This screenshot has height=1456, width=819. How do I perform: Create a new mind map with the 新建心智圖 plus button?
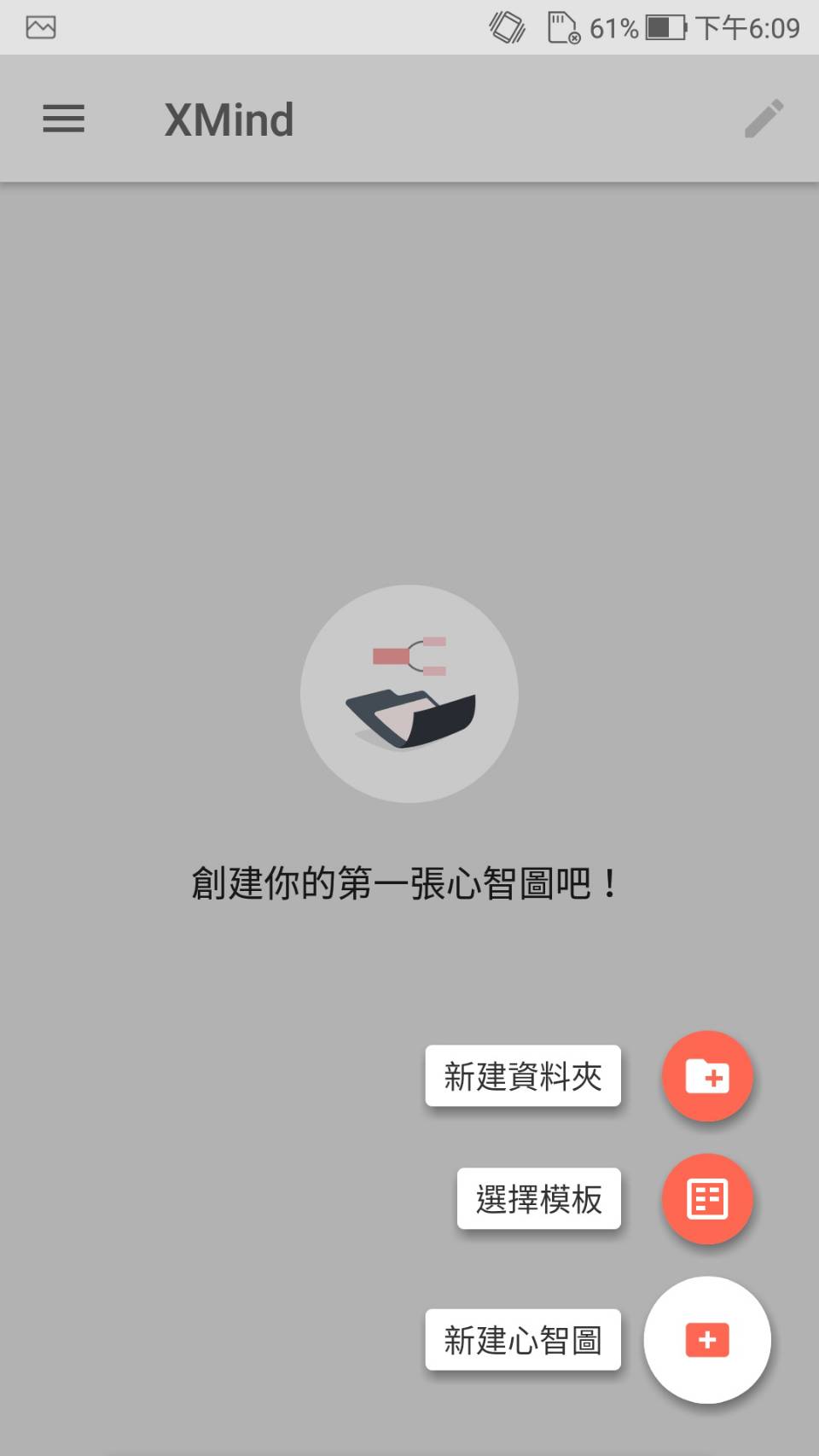707,1340
